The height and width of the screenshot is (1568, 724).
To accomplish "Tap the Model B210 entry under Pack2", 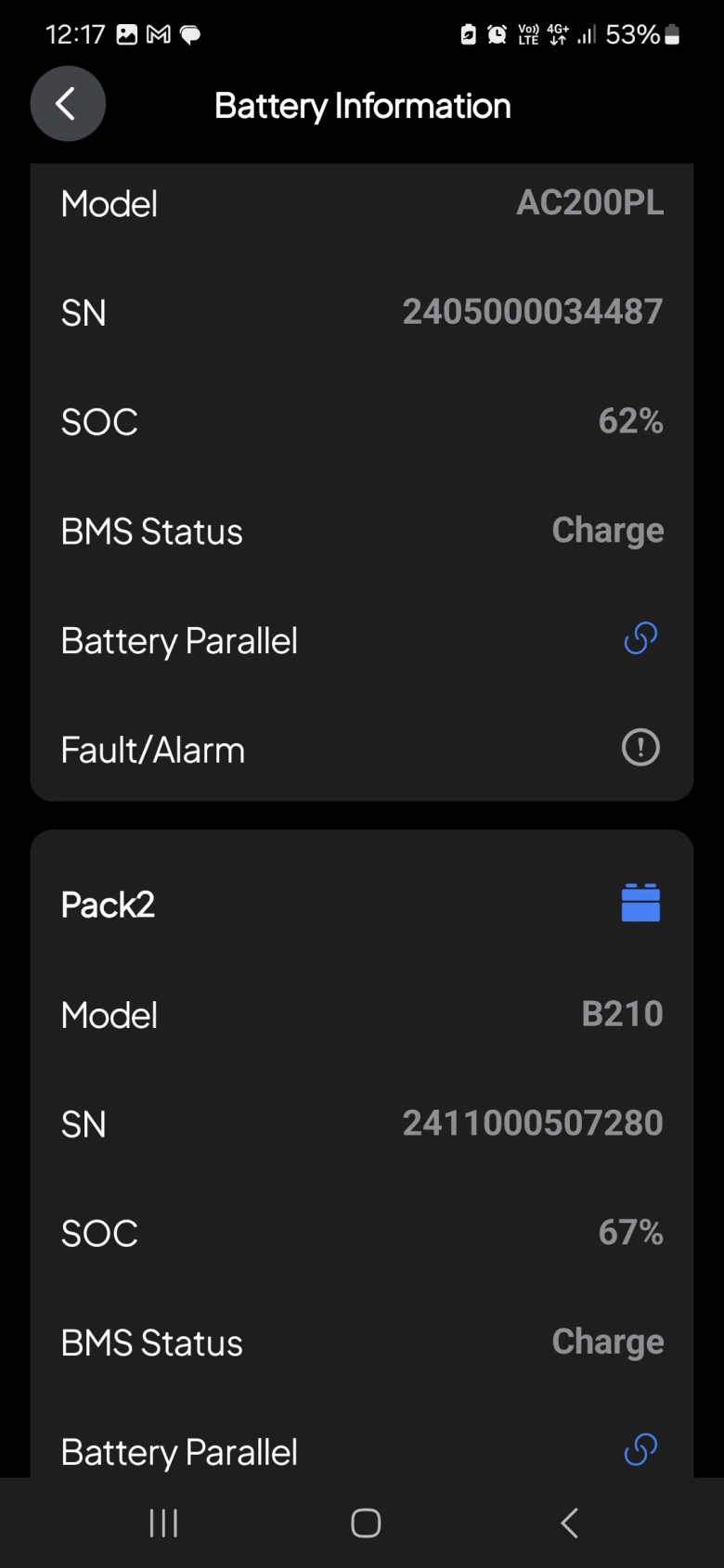I will coord(362,1013).
